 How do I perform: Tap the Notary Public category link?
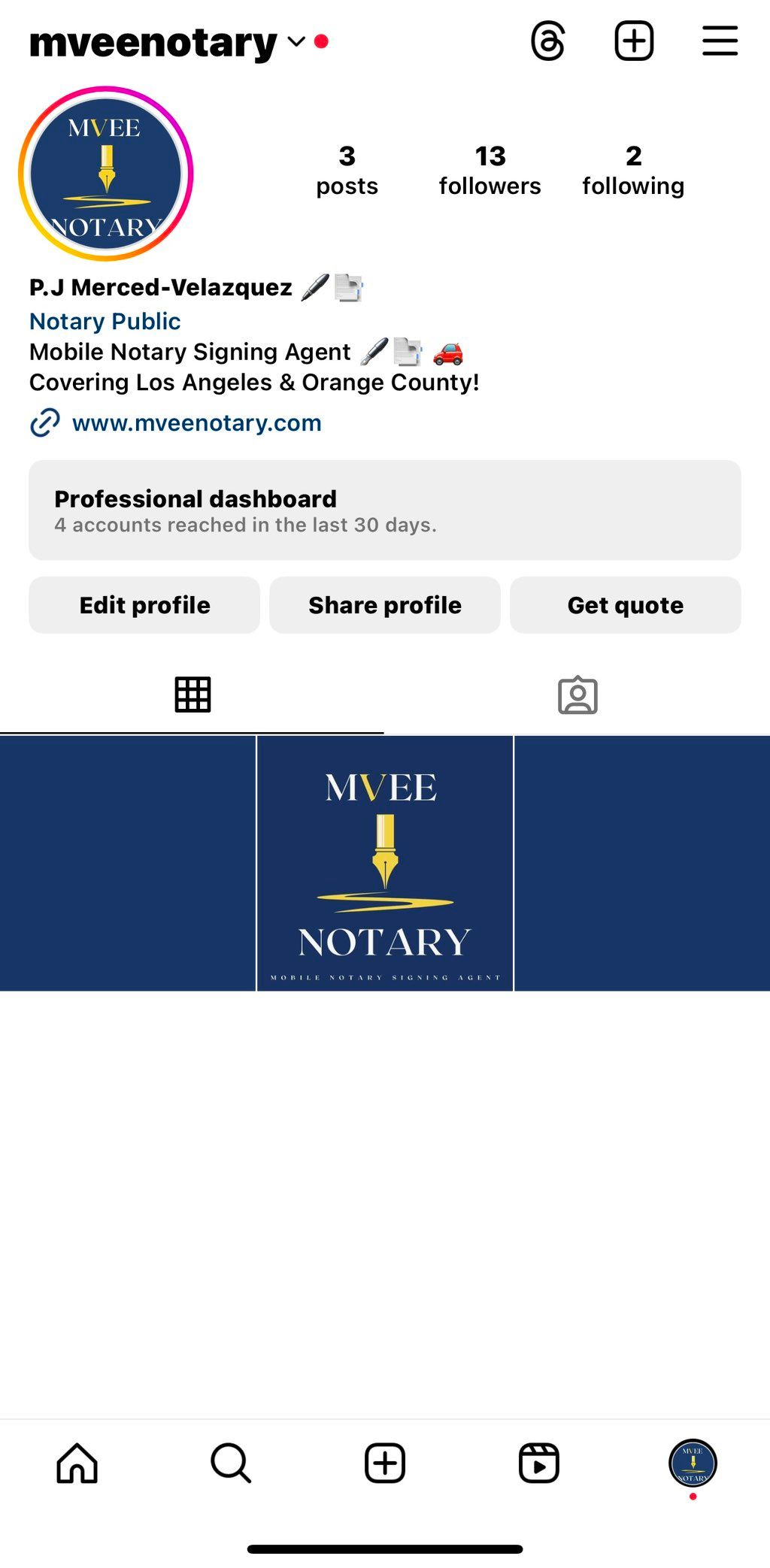(105, 321)
